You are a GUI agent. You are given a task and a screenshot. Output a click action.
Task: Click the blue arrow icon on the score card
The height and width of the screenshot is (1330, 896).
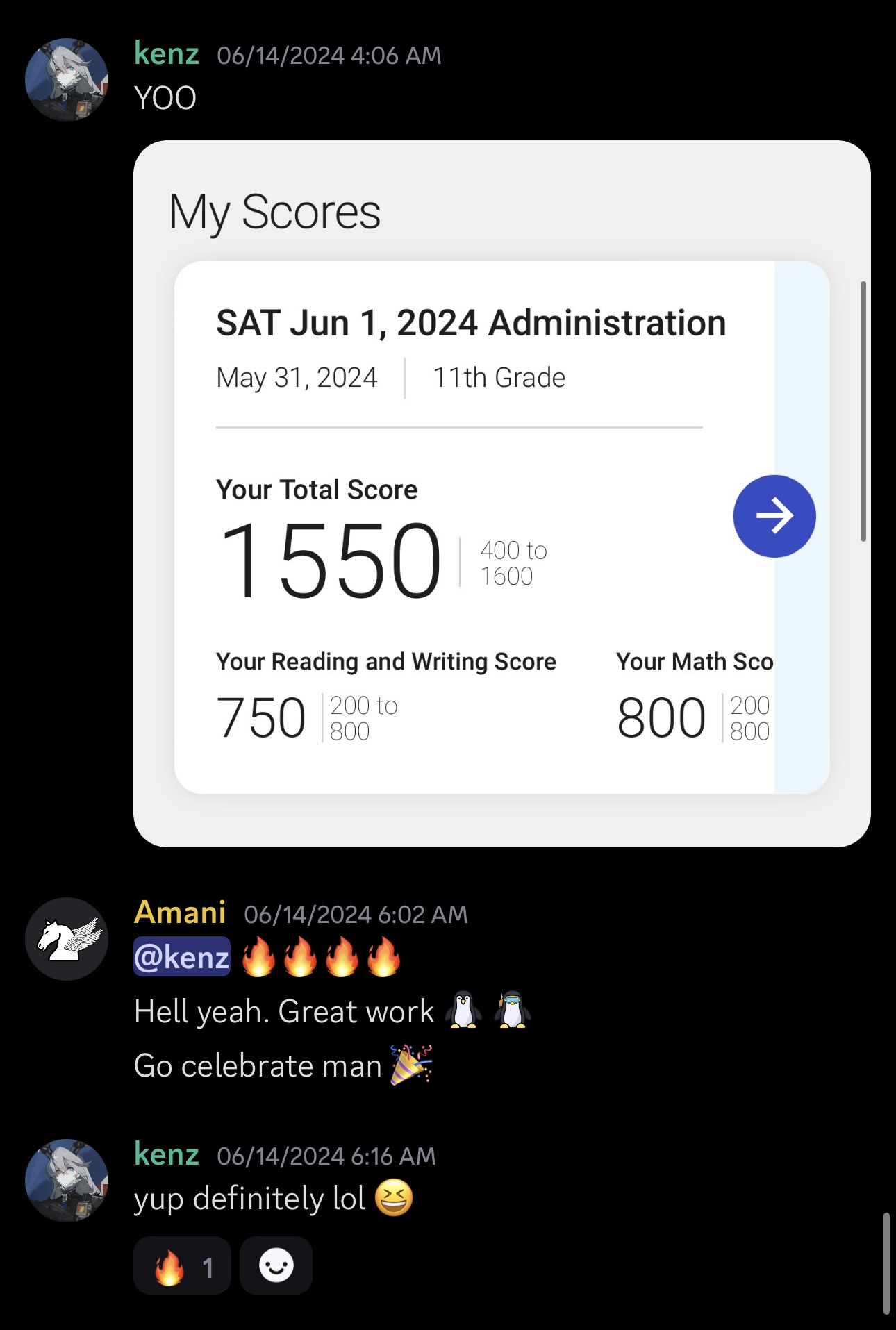coord(773,515)
